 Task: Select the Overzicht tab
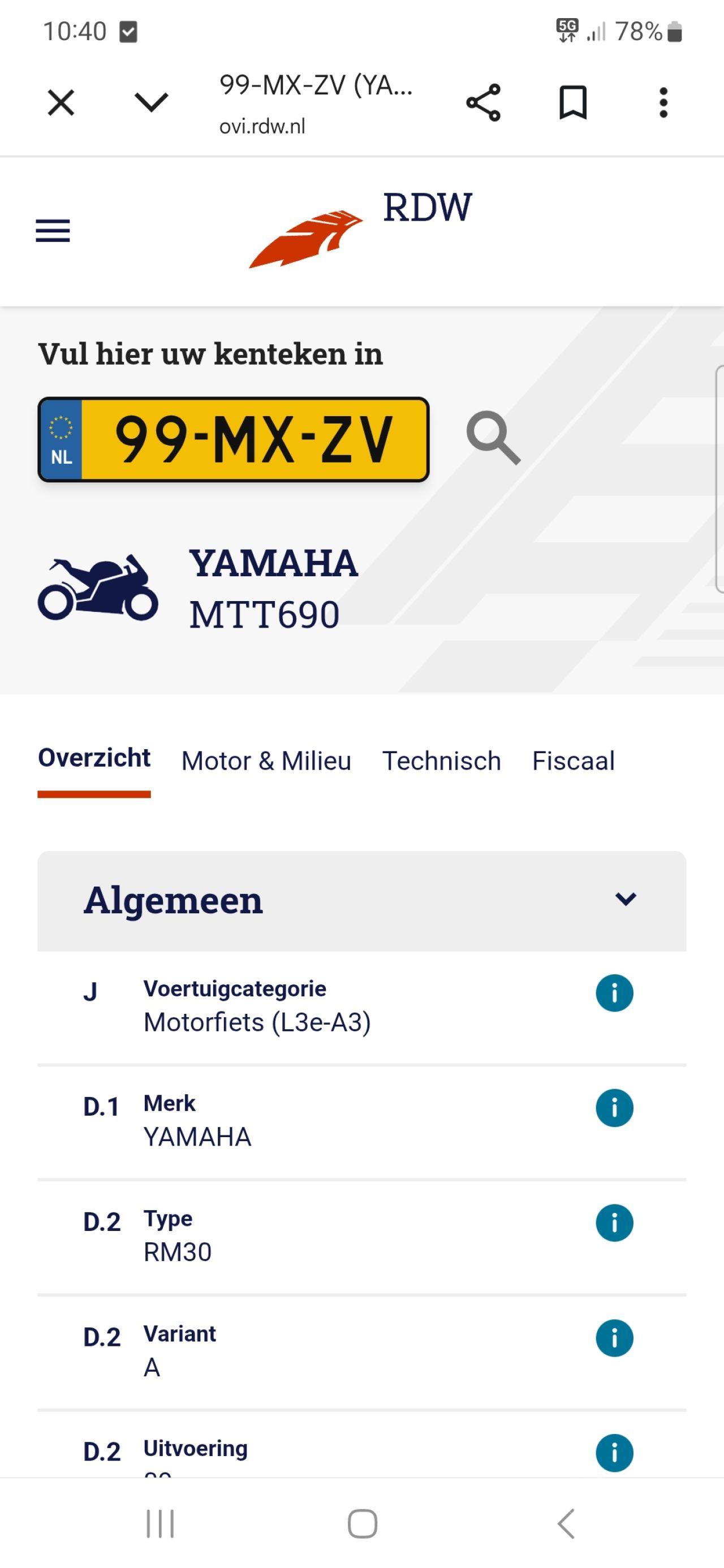[x=94, y=758]
